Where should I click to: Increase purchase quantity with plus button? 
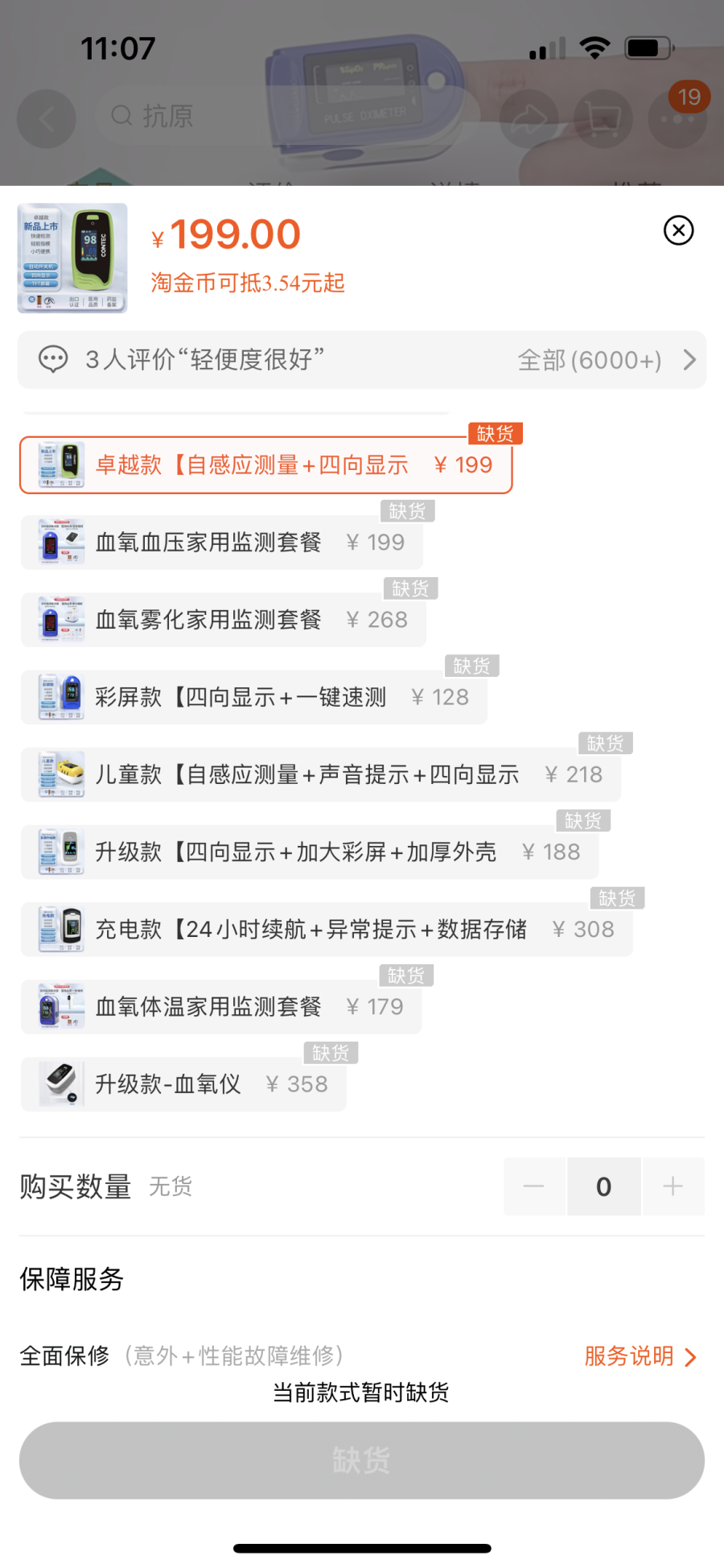point(673,1186)
